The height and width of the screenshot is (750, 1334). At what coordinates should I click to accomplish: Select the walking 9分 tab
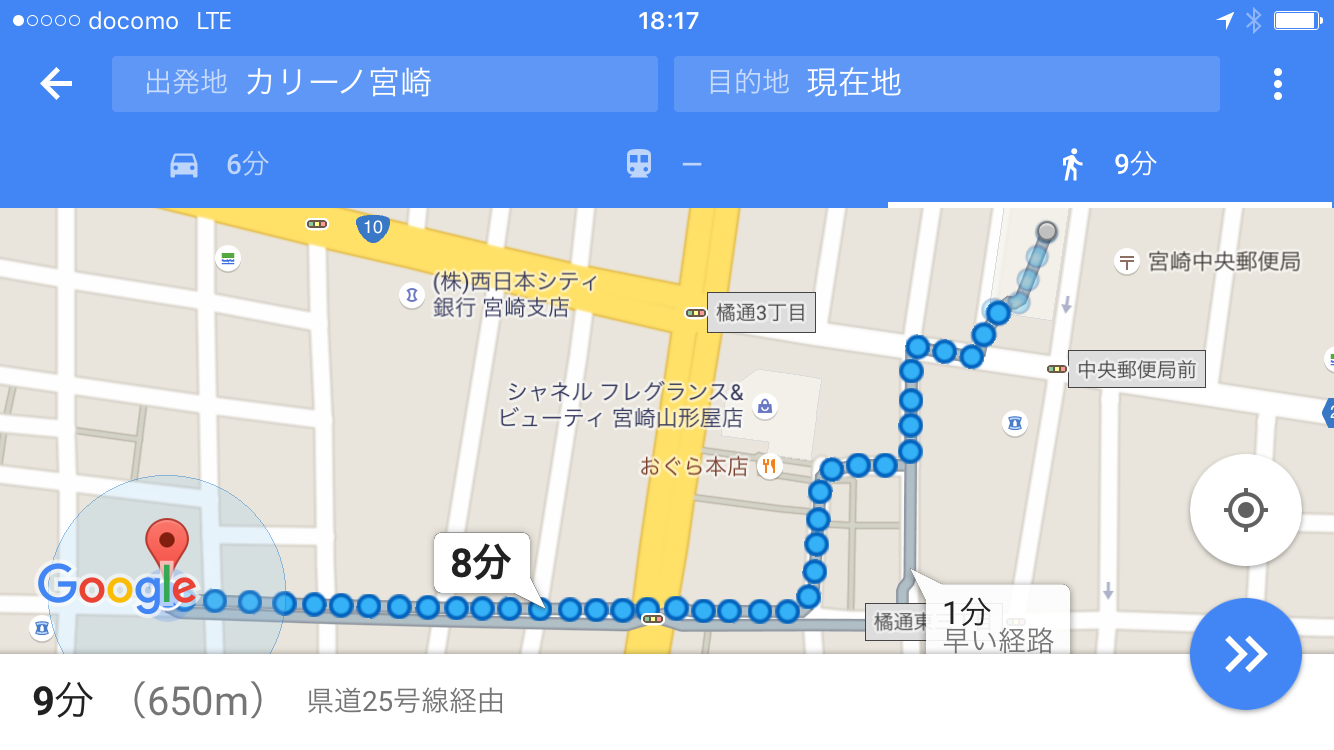click(1108, 164)
